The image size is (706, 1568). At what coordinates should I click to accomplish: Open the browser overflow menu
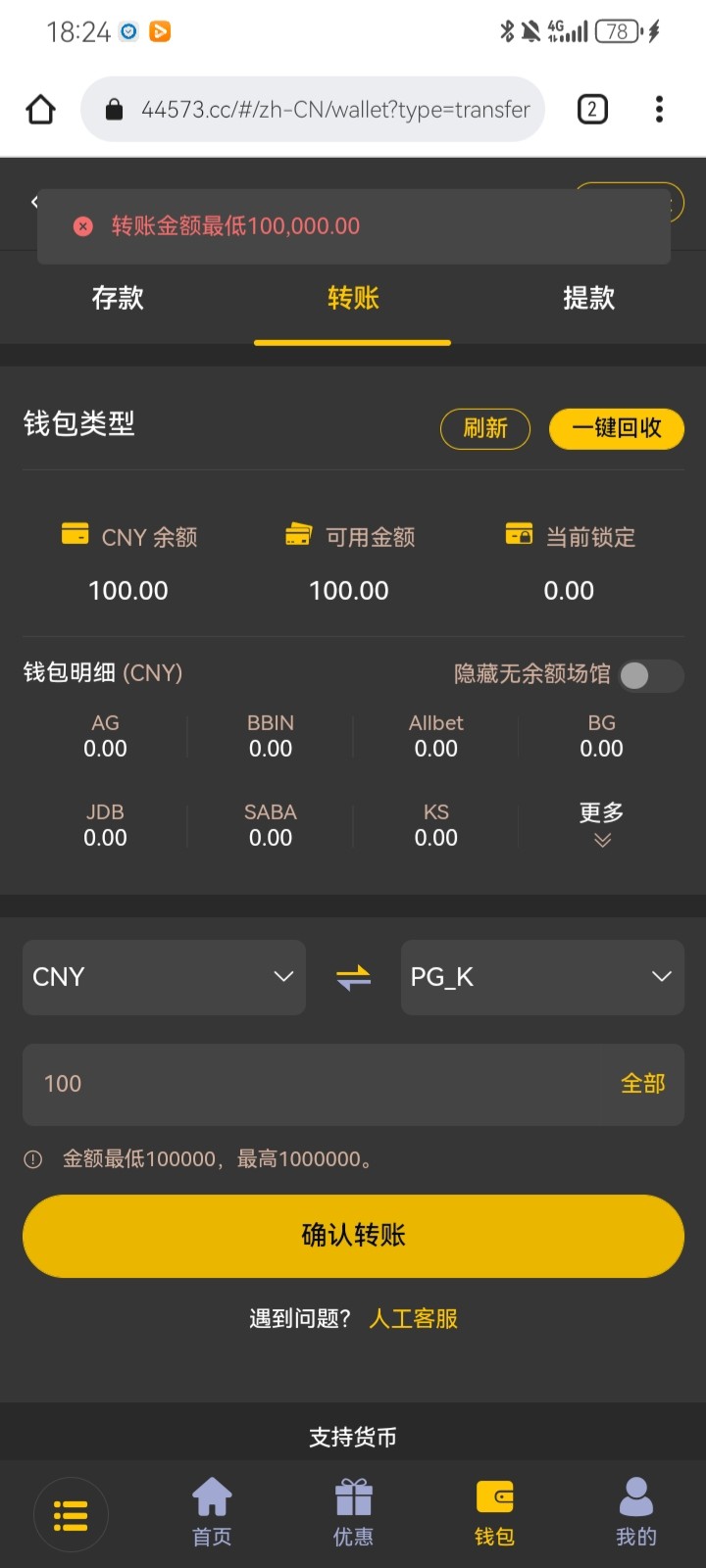[659, 109]
